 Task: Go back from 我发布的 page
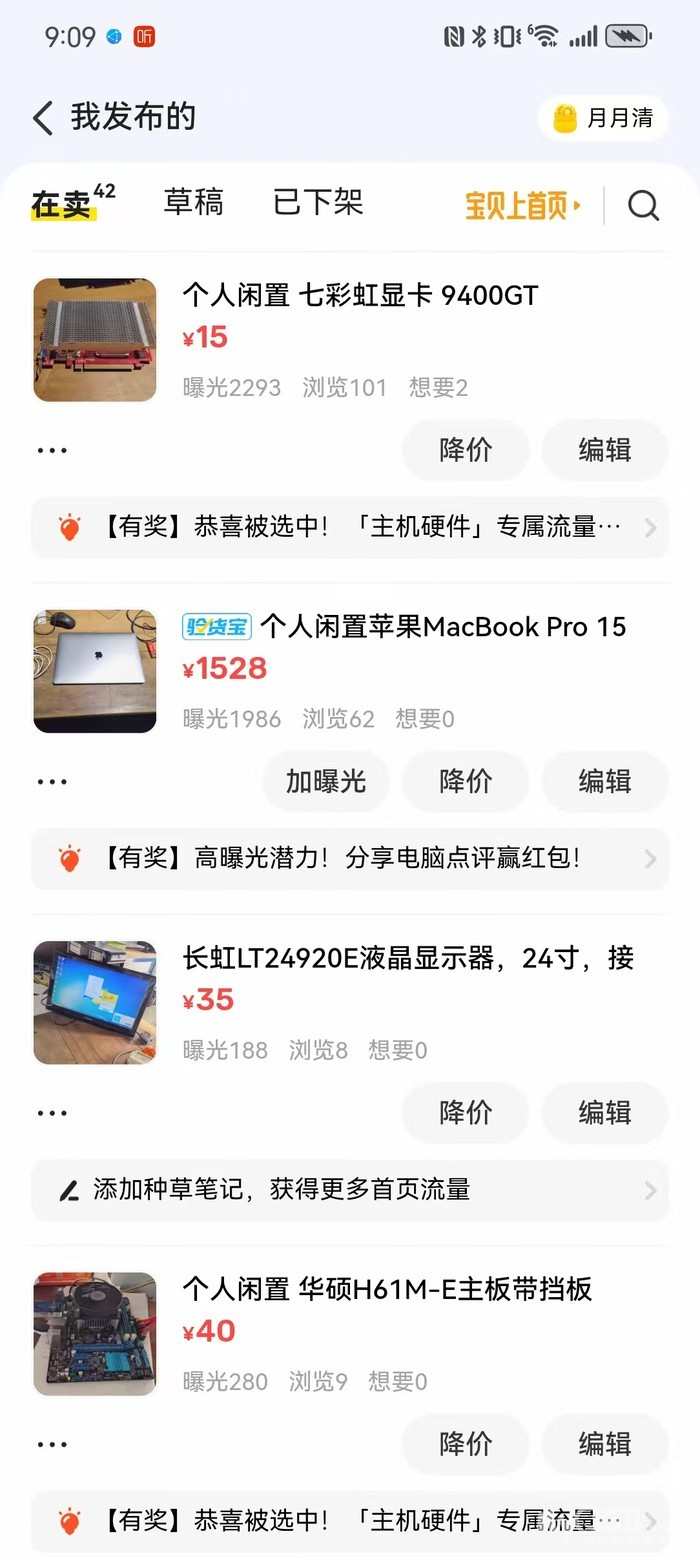click(x=42, y=118)
